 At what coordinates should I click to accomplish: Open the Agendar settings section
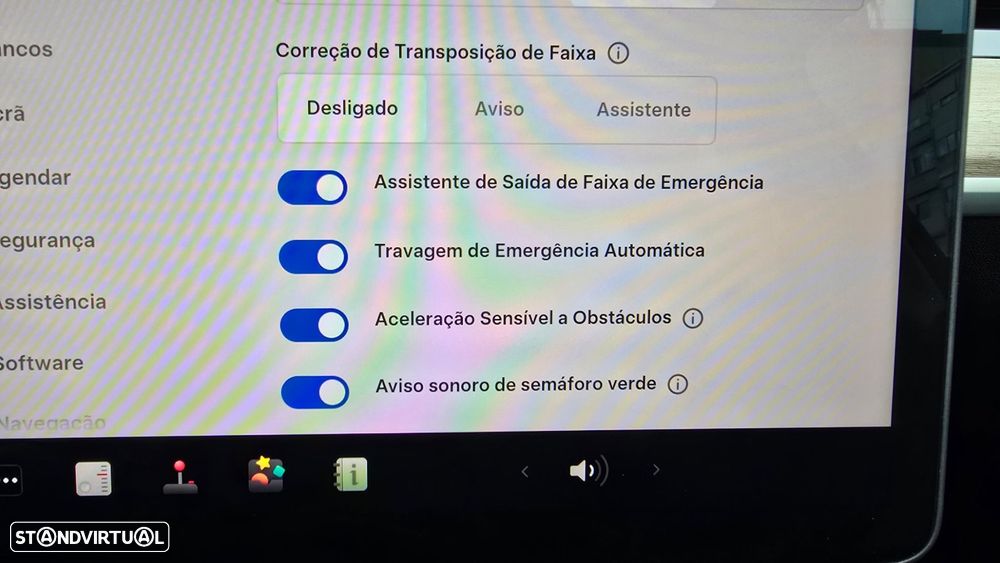(35, 178)
